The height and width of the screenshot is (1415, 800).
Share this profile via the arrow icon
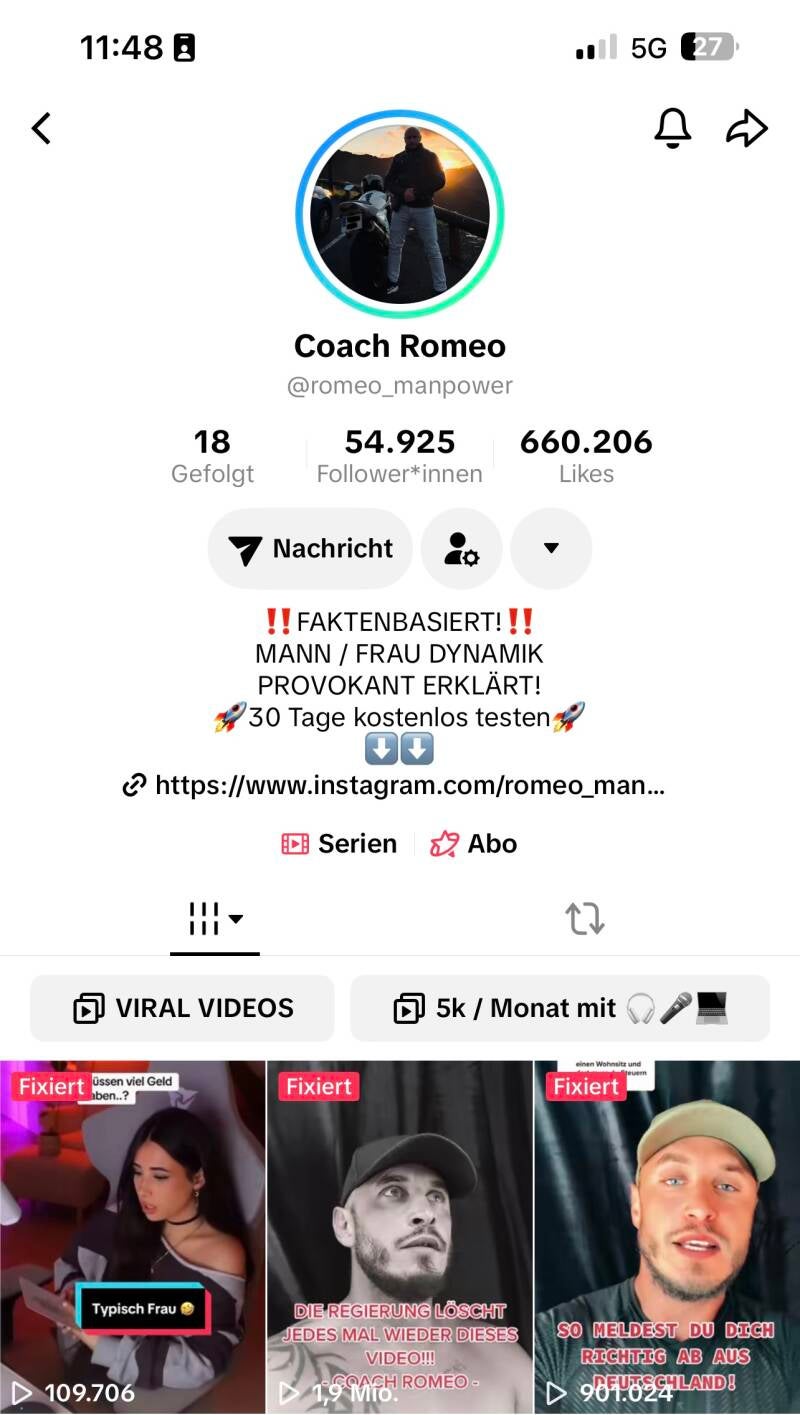(x=746, y=128)
